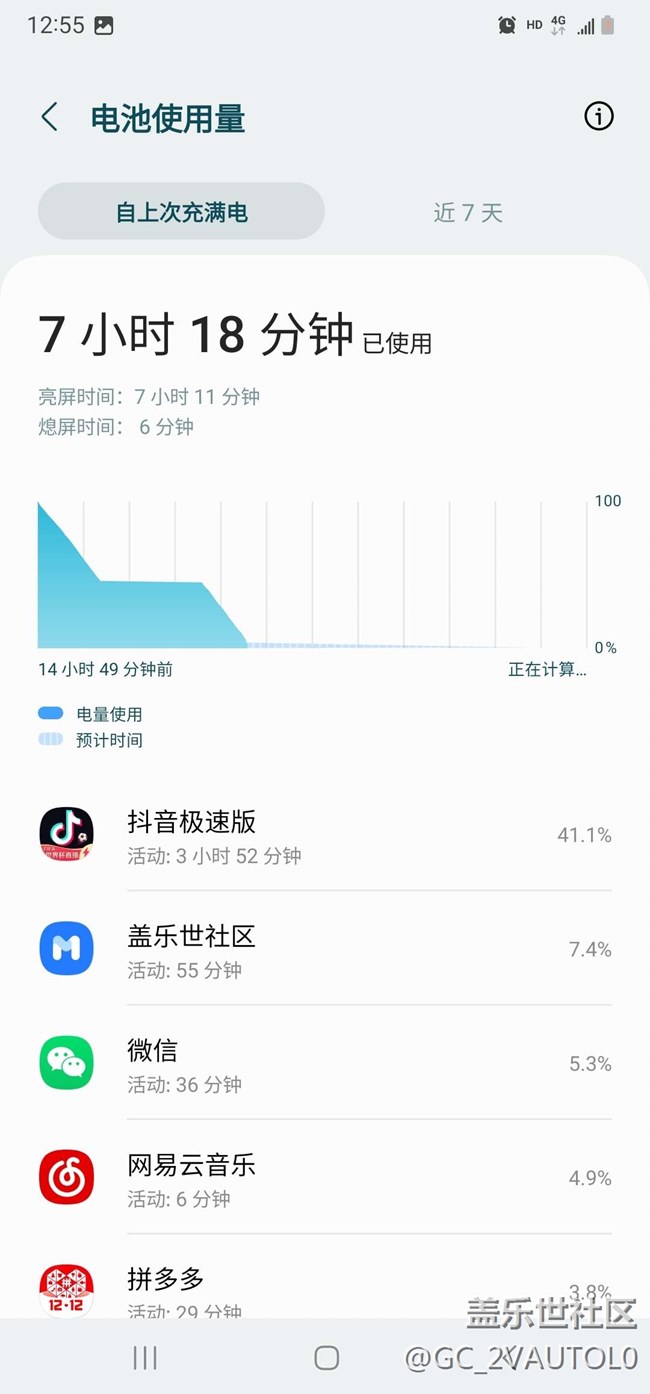
Task: Open the battery usage info icon
Action: point(598,117)
